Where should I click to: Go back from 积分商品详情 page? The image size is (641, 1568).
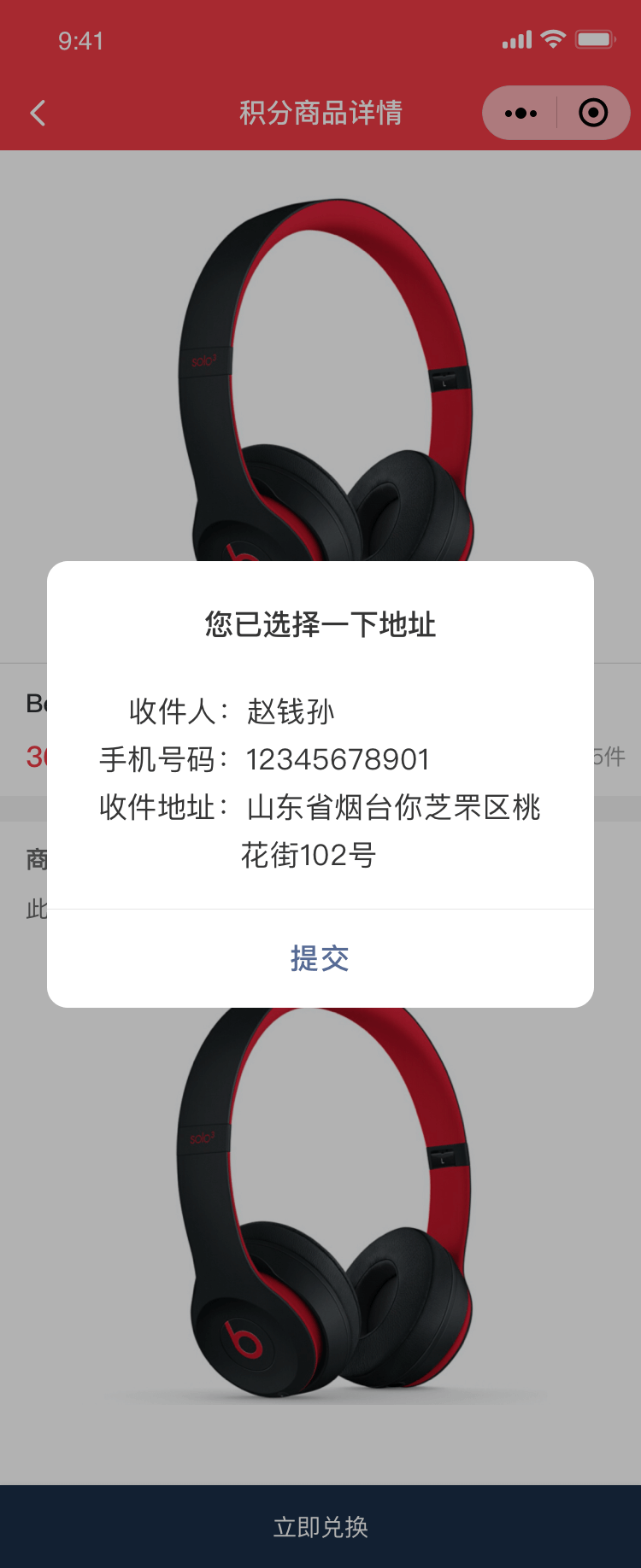point(38,113)
